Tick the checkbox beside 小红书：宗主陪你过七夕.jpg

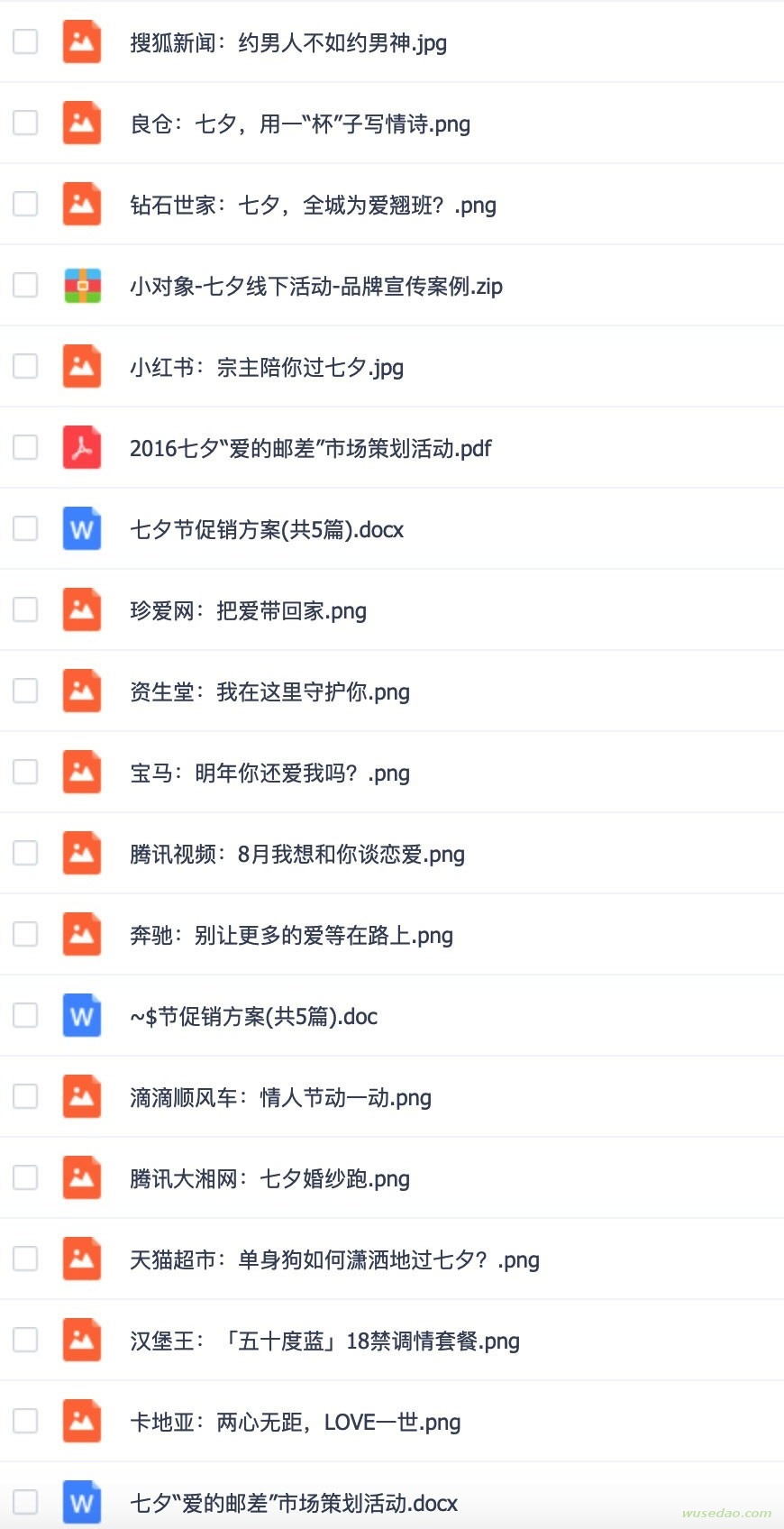(25, 366)
